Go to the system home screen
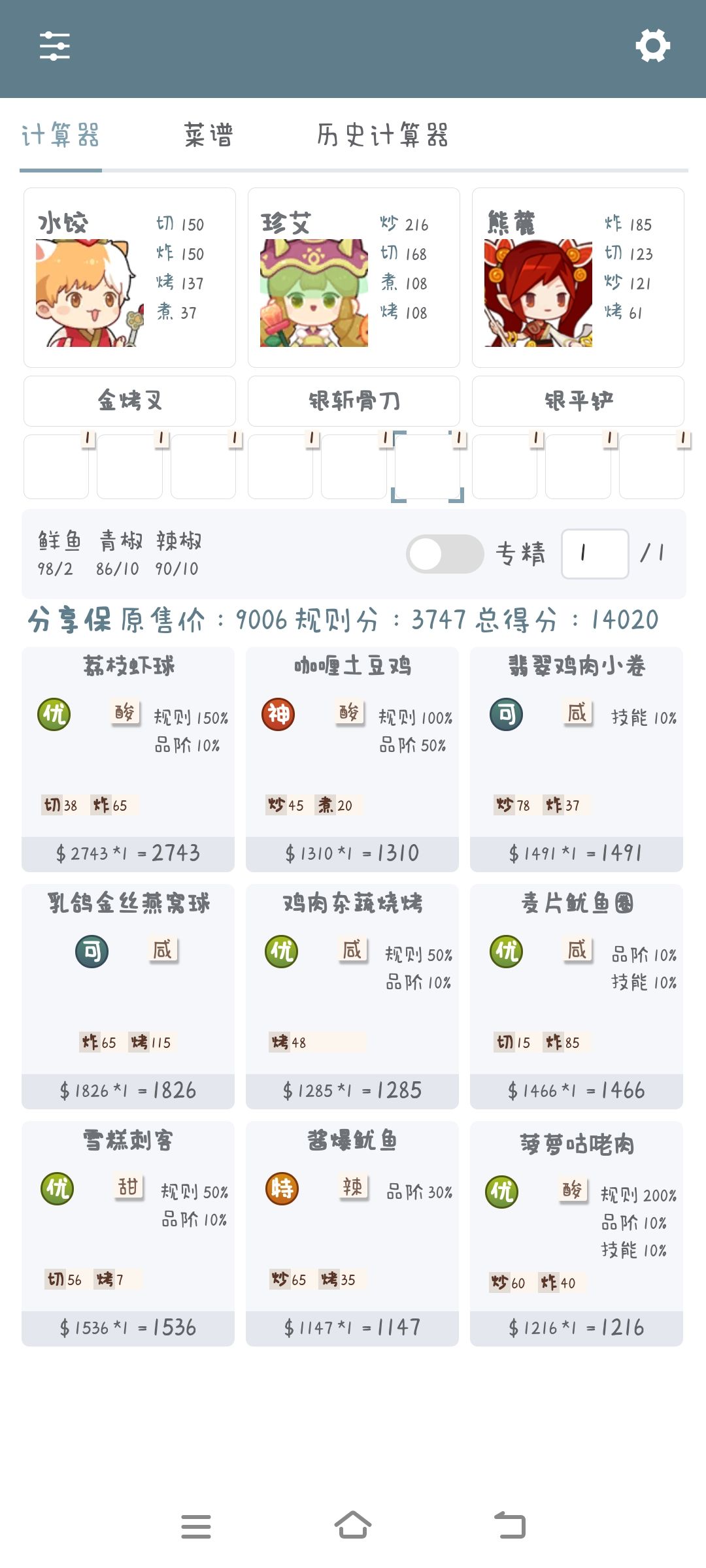 coord(353,1526)
